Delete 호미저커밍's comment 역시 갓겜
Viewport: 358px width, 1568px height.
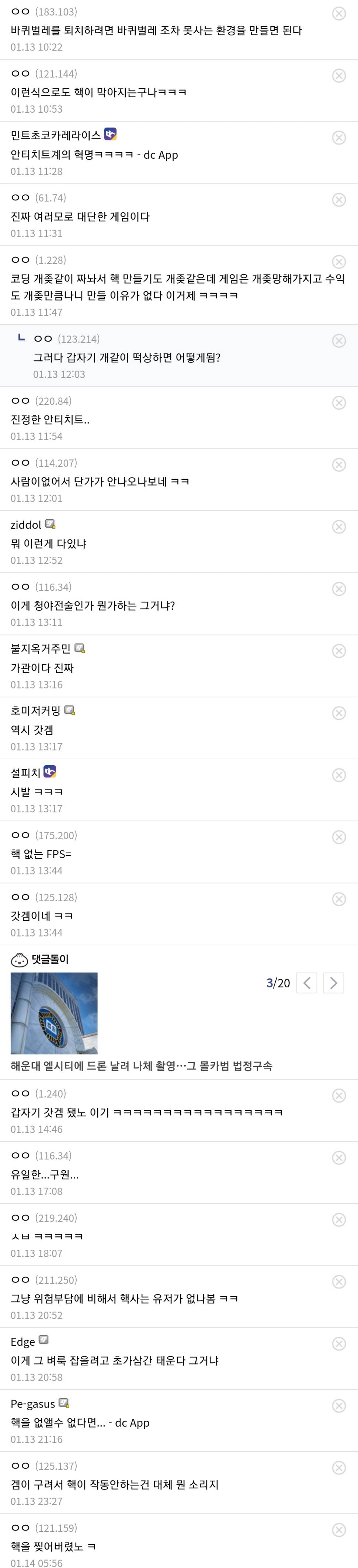pos(339,713)
